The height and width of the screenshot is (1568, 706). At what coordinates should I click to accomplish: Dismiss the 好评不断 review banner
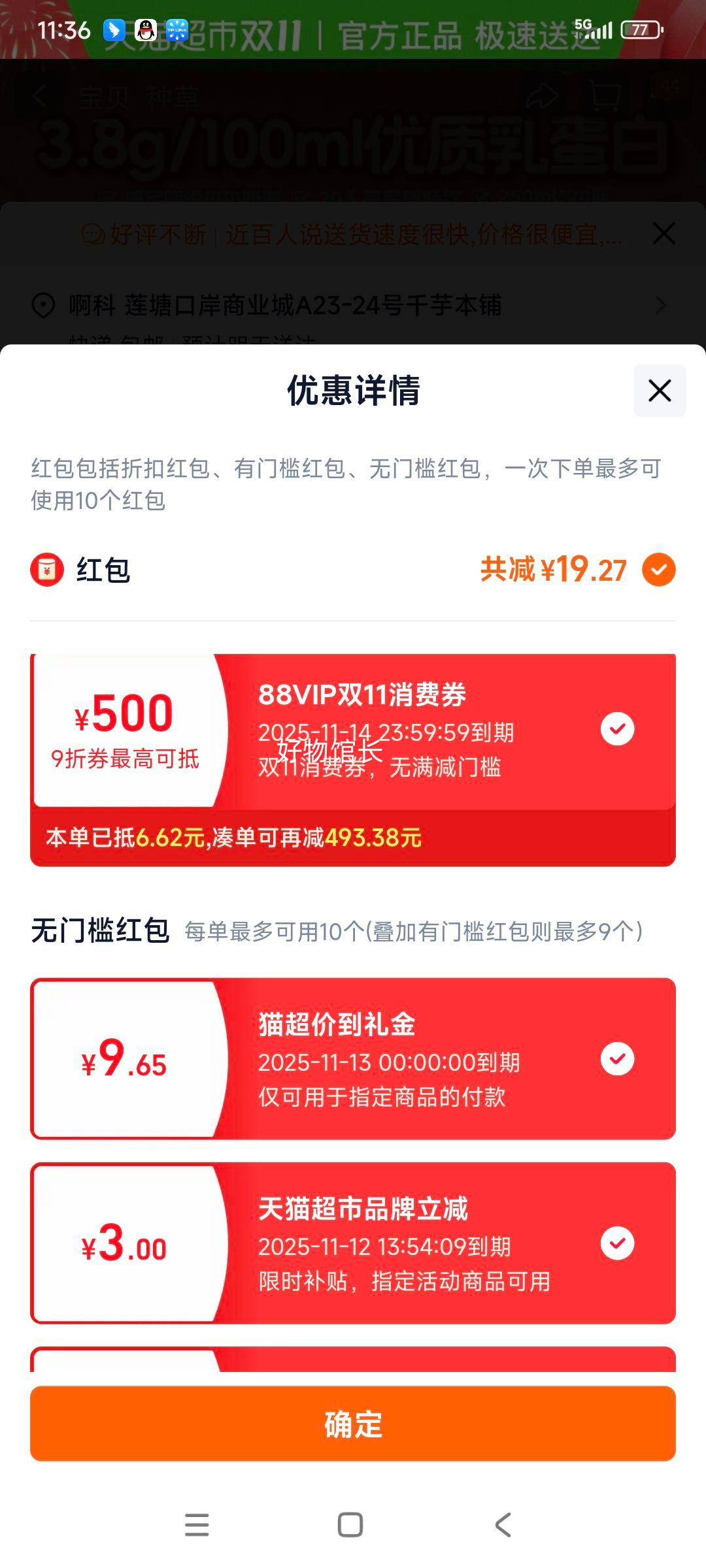point(664,233)
